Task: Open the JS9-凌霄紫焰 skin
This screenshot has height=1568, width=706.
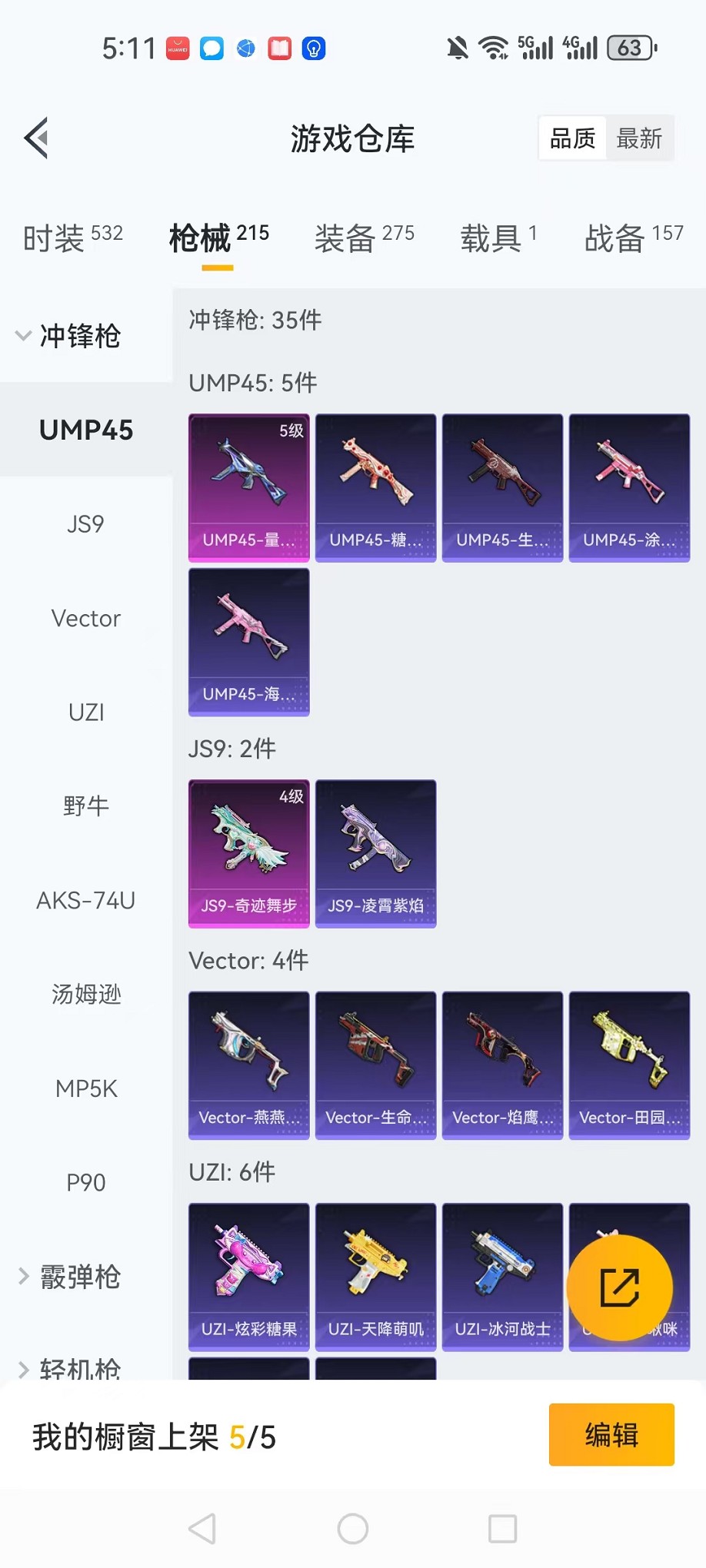Action: [375, 853]
